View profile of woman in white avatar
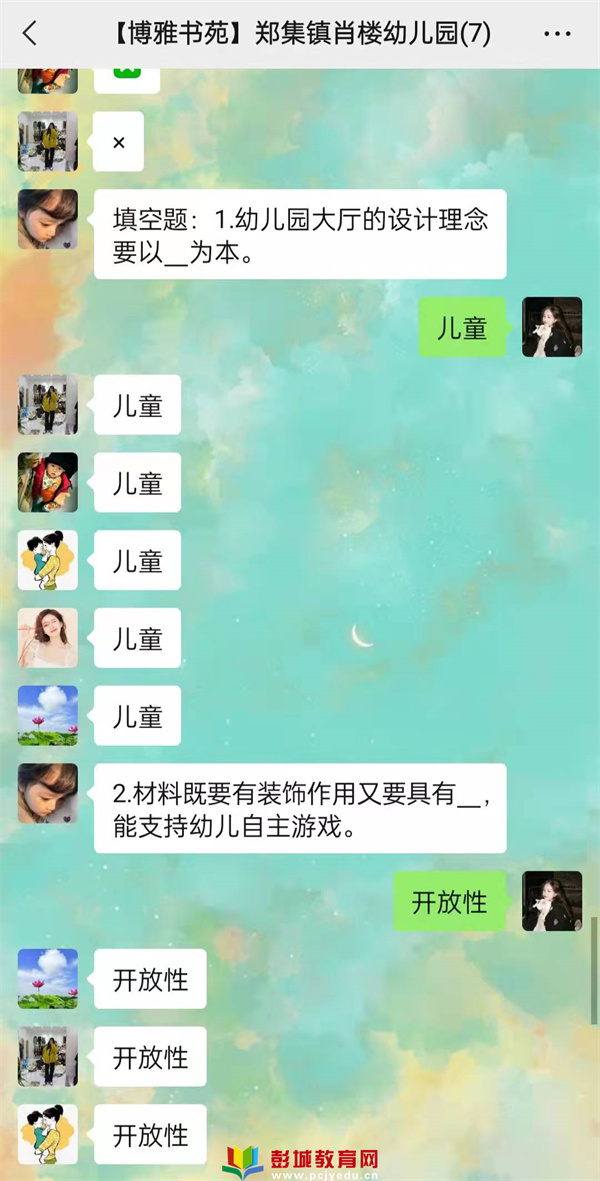Viewport: 600px width, 1181px height. point(47,638)
